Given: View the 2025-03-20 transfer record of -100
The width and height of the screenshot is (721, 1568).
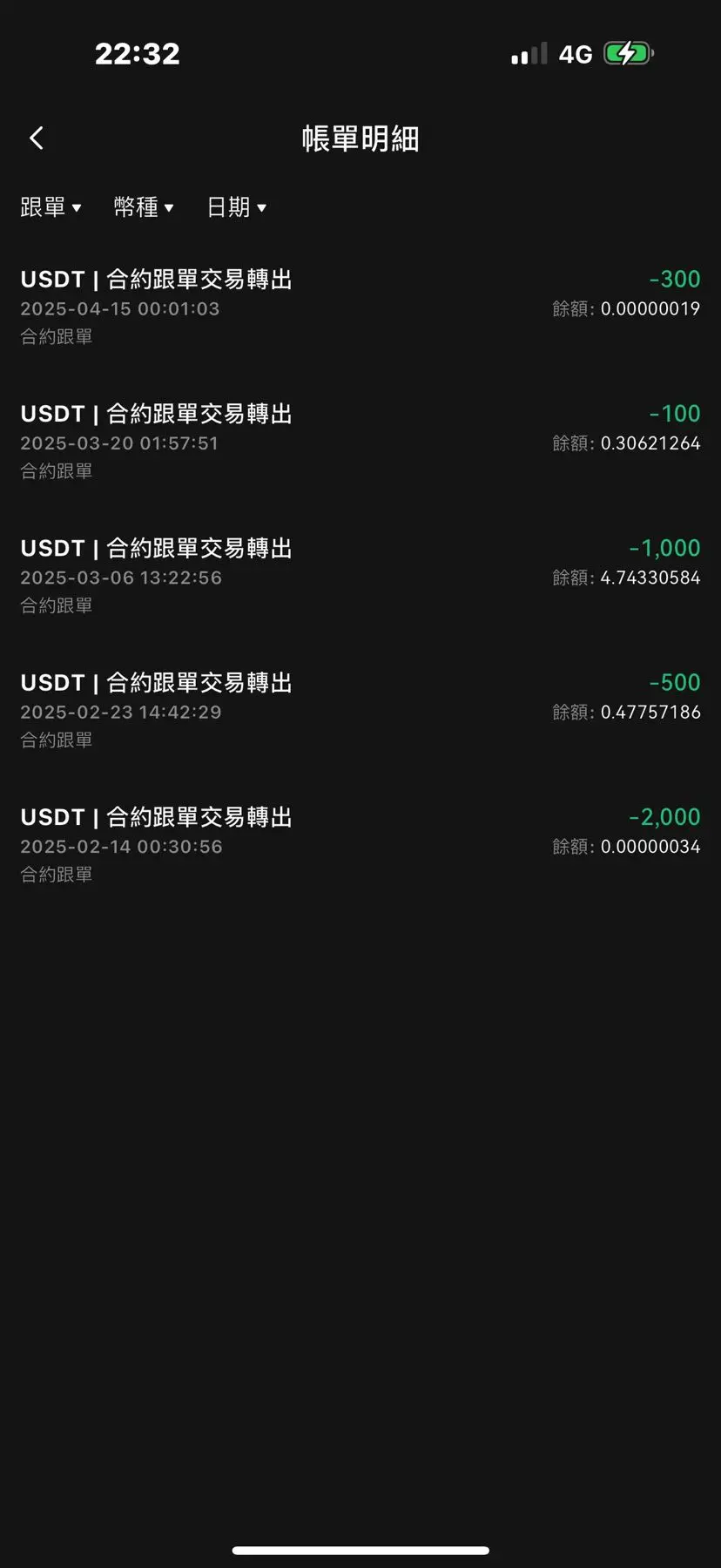Looking at the screenshot, I should click(360, 442).
